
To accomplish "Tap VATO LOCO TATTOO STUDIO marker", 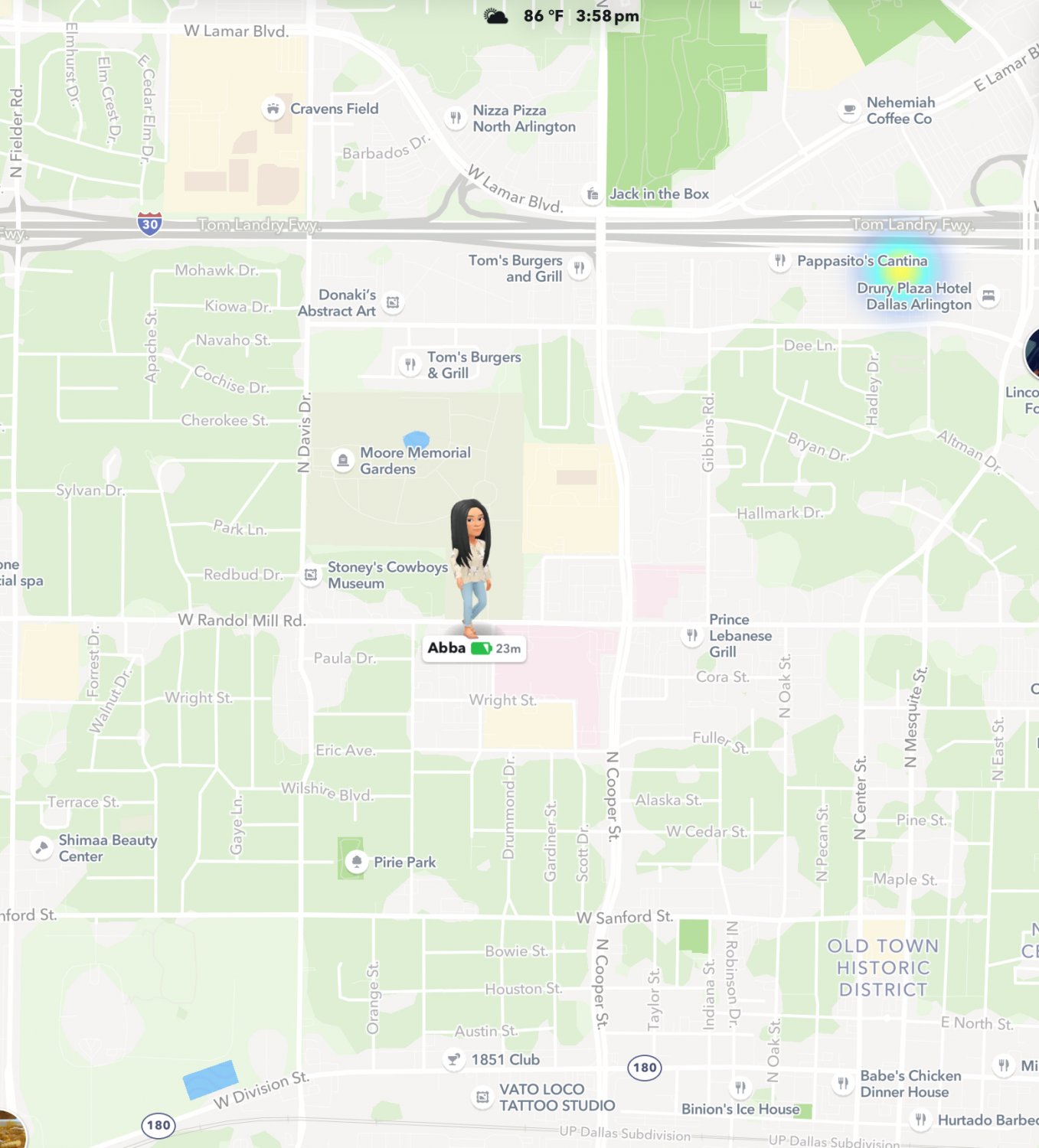I will click(482, 1097).
